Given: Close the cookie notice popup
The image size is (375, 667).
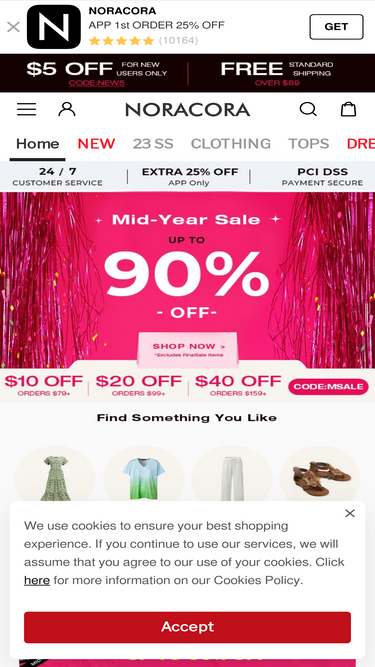Looking at the screenshot, I should (x=349, y=513).
